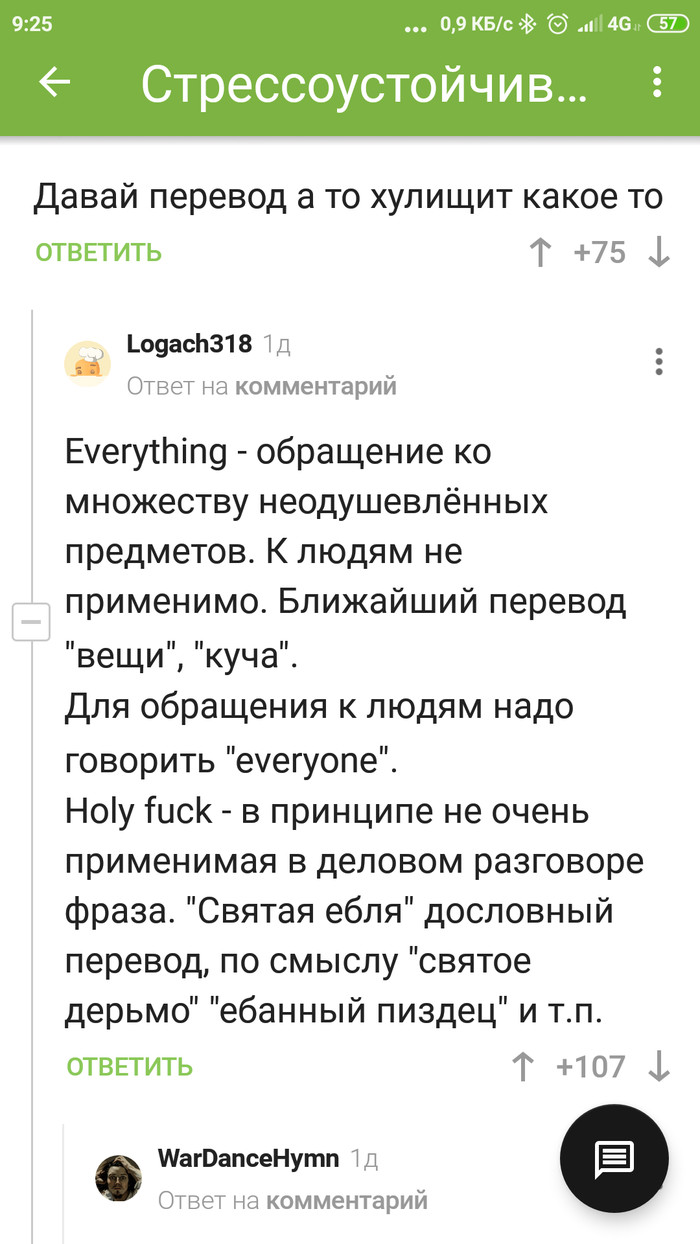Write a new comment via floating button
700x1244 pixels.
[613, 1158]
